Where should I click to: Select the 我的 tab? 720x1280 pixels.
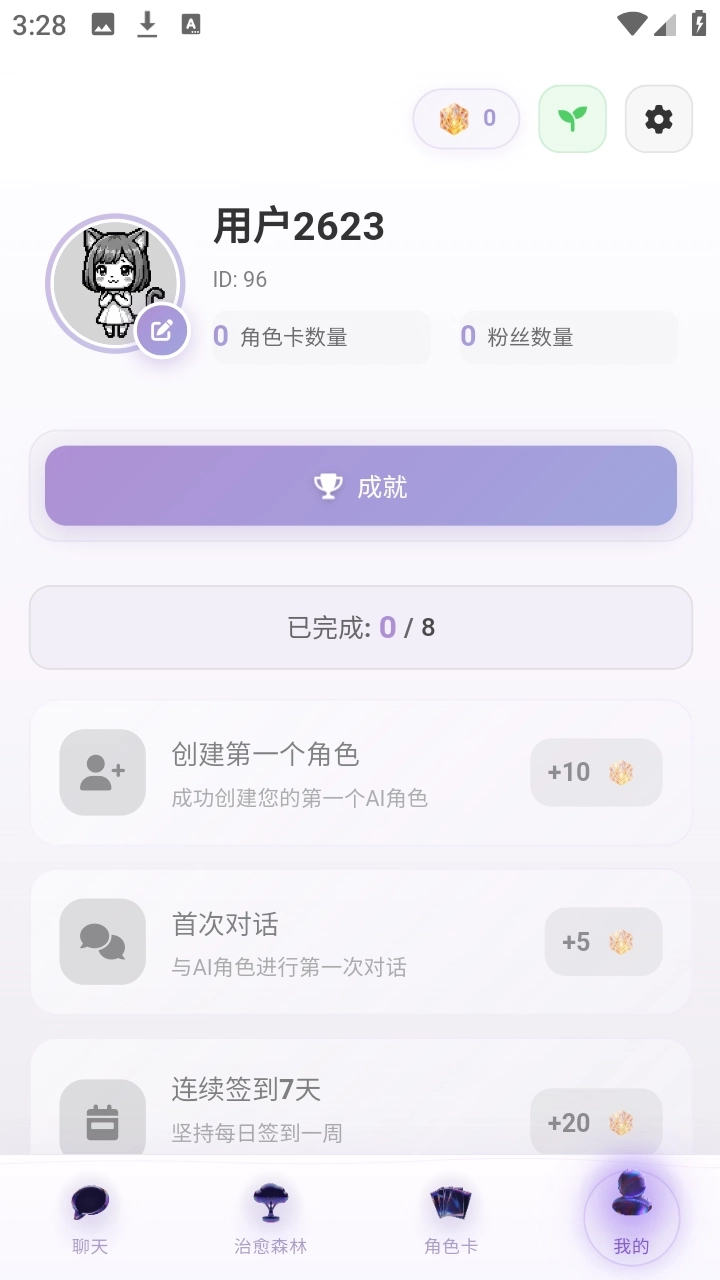pos(631,1218)
